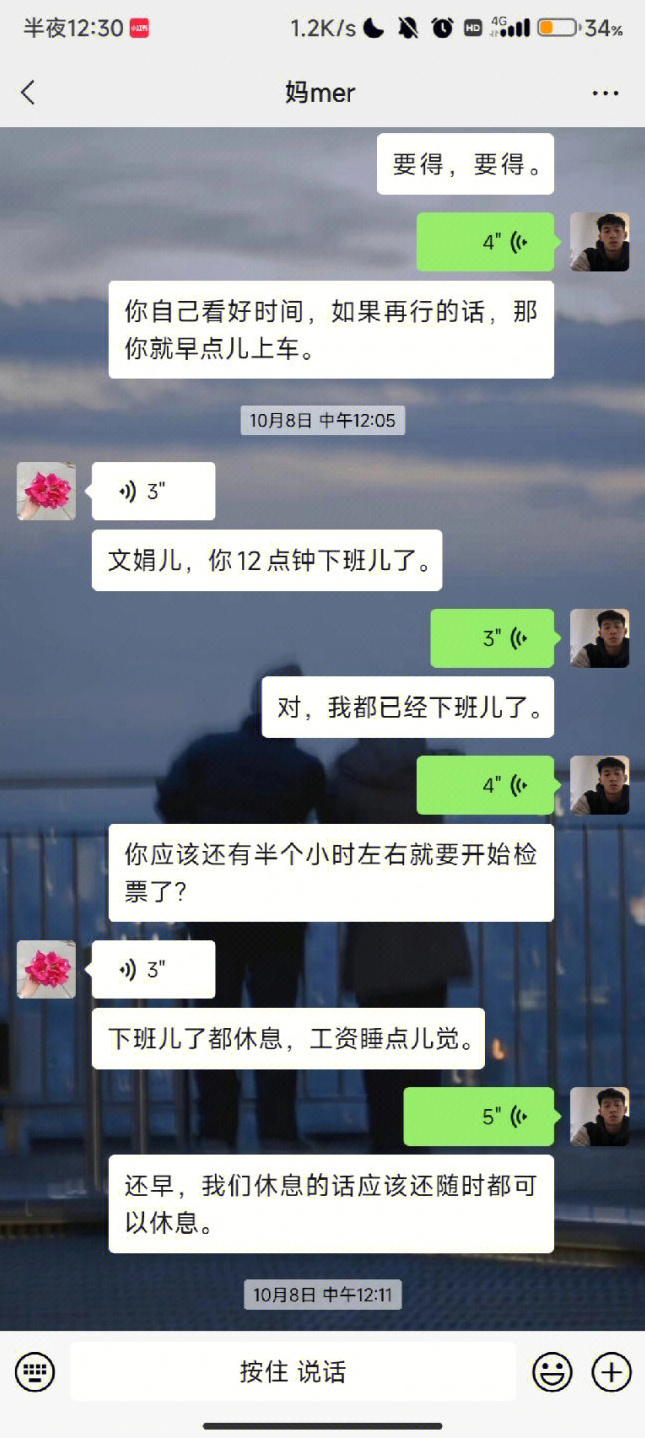Go back from the 妈mer chat
Image resolution: width=645 pixels, height=1438 pixels.
click(x=28, y=93)
